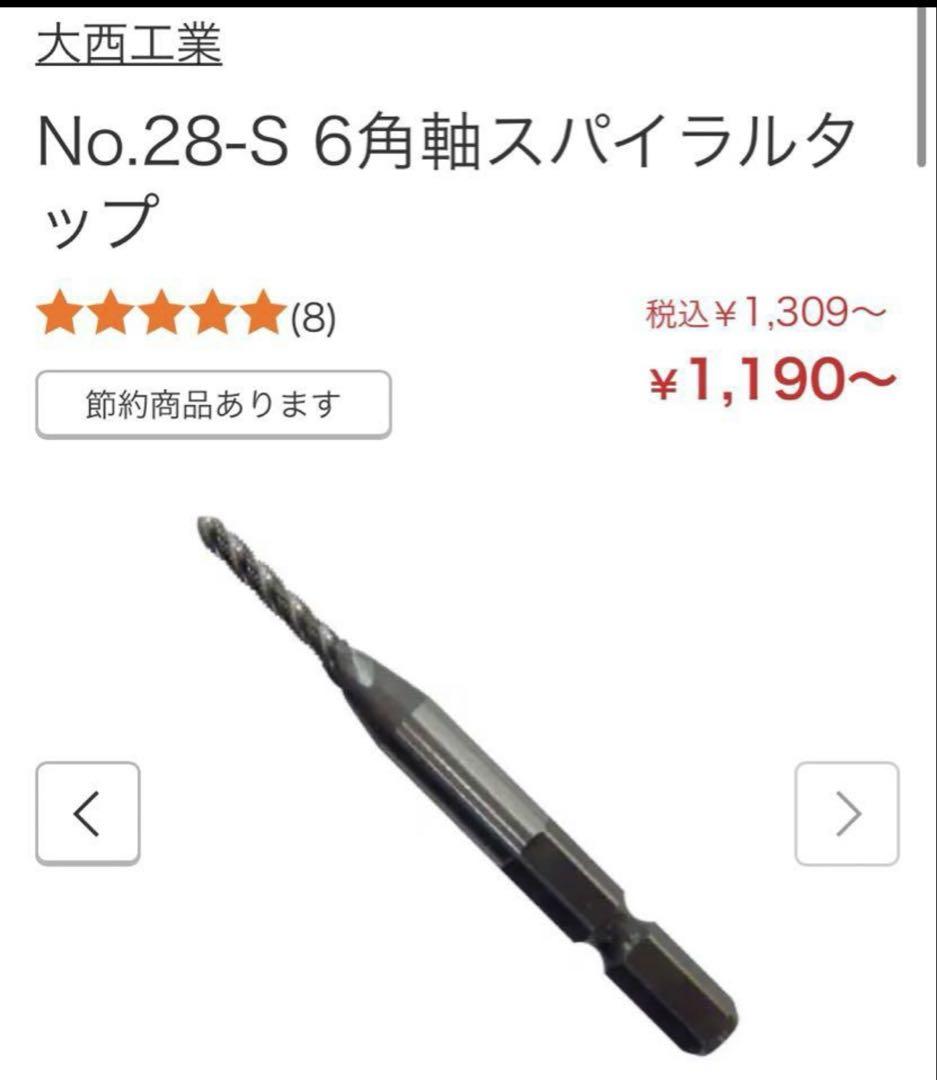This screenshot has height=1080, width=937.
Task: Tap the 節約商品あります button
Action: (213, 405)
